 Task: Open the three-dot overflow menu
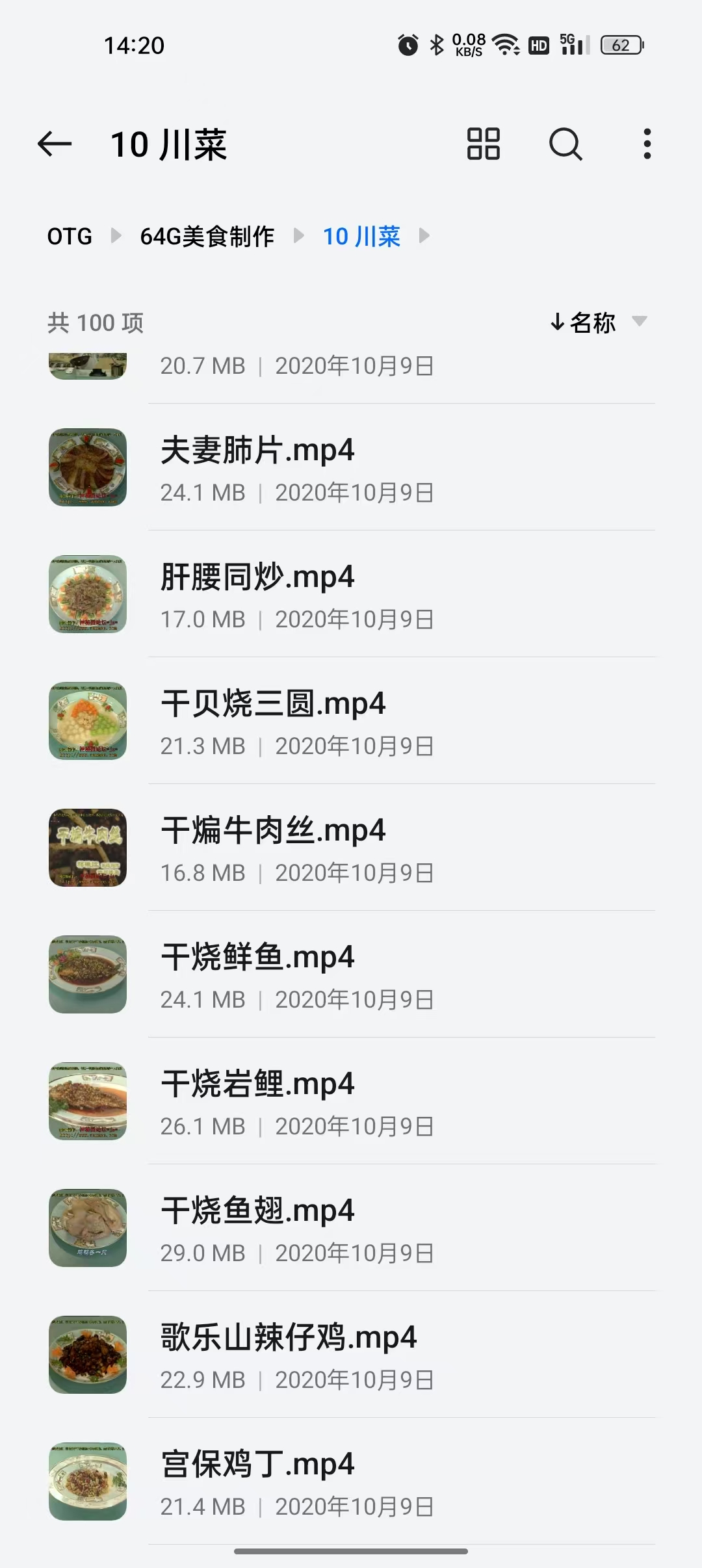(x=647, y=144)
